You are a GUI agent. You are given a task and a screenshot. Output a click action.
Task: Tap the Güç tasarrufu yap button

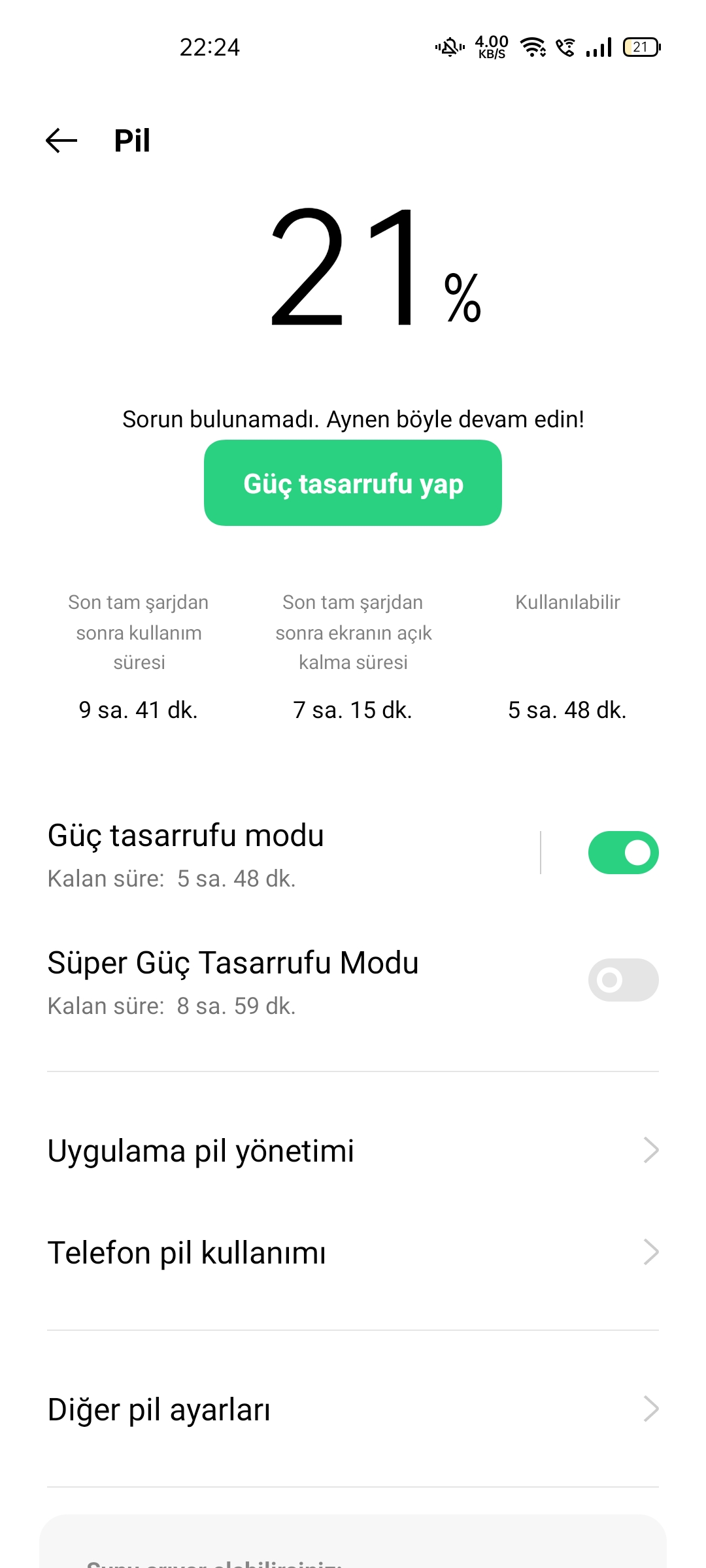[x=353, y=483]
